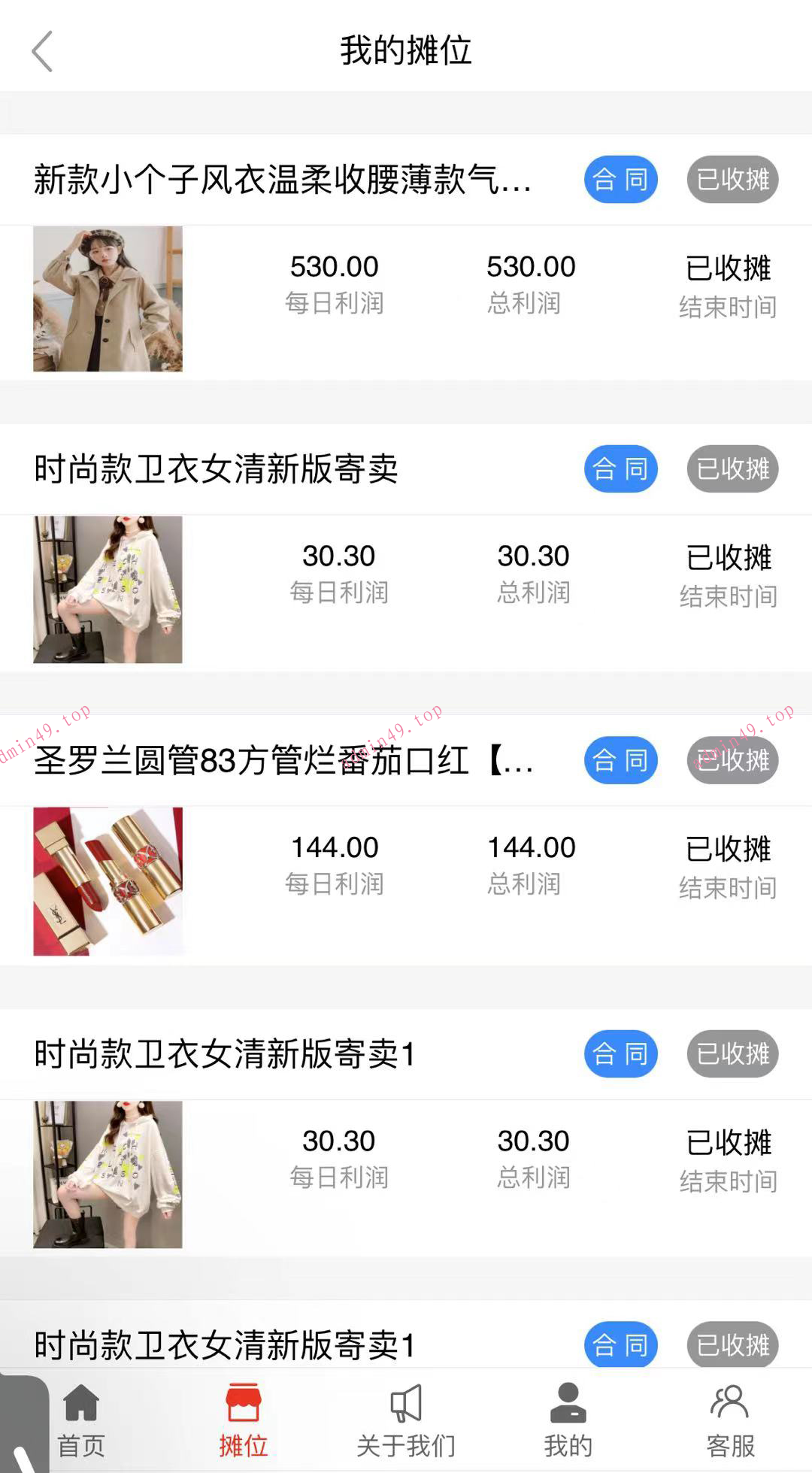Open 合同 for the 新款小个子风衣 stall
Image resolution: width=812 pixels, height=1473 pixels.
point(620,180)
